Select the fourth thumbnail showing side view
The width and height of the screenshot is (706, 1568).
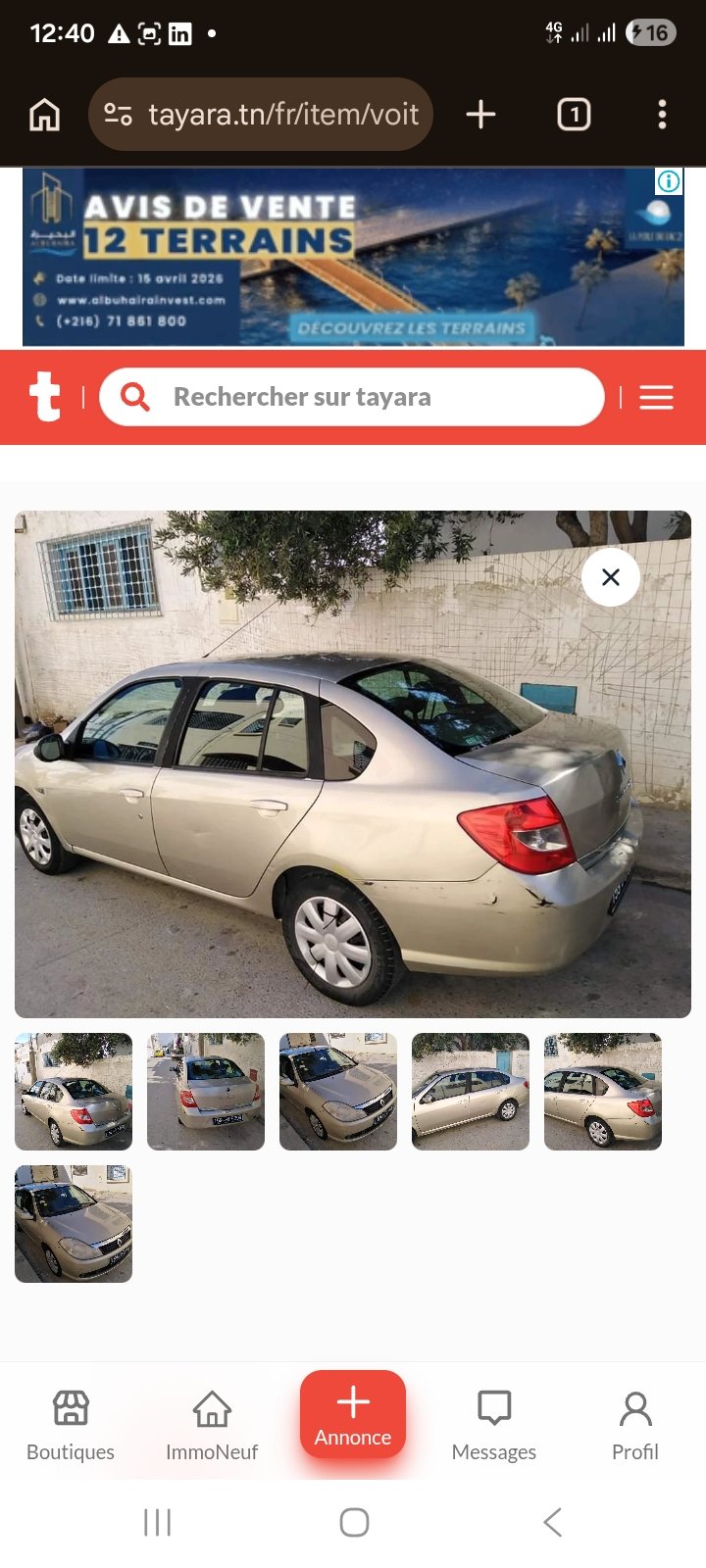click(471, 1091)
